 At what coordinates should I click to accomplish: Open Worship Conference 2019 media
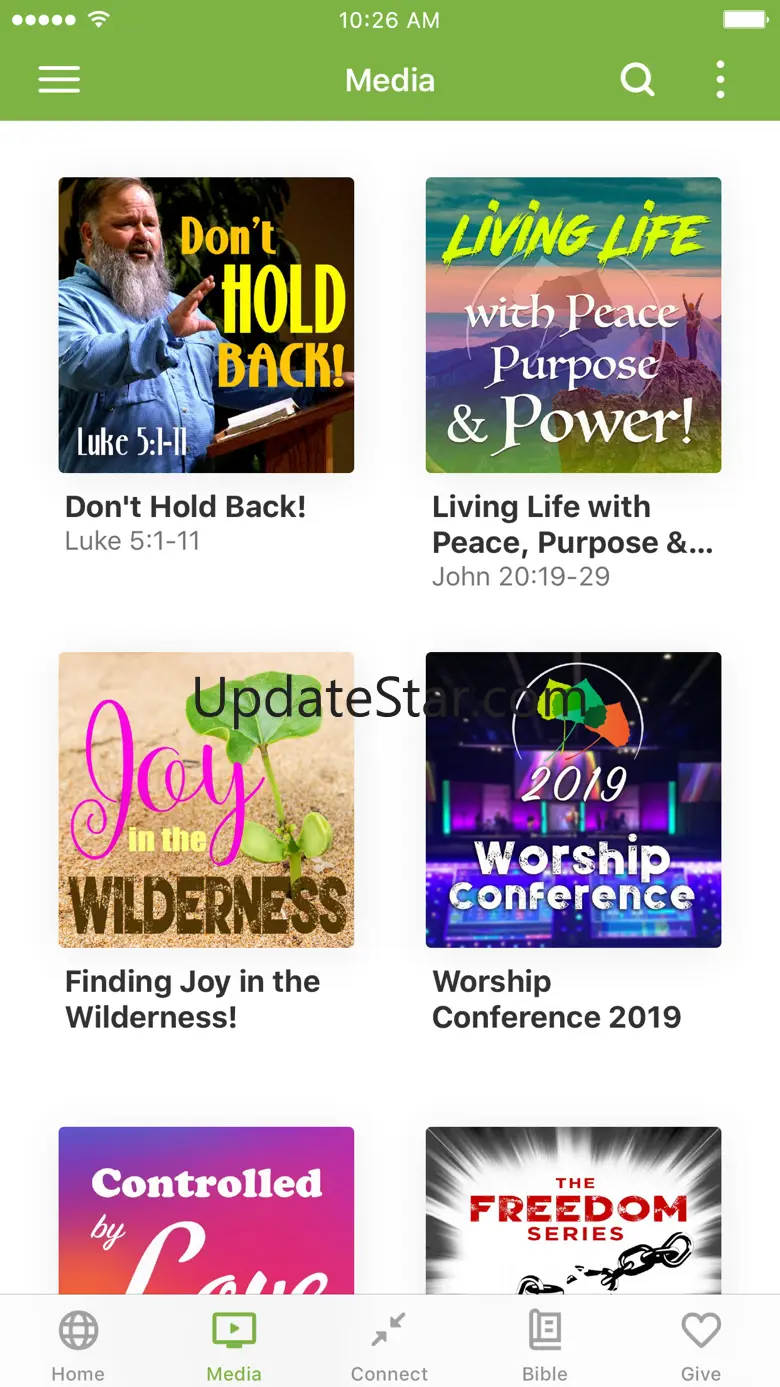point(573,800)
